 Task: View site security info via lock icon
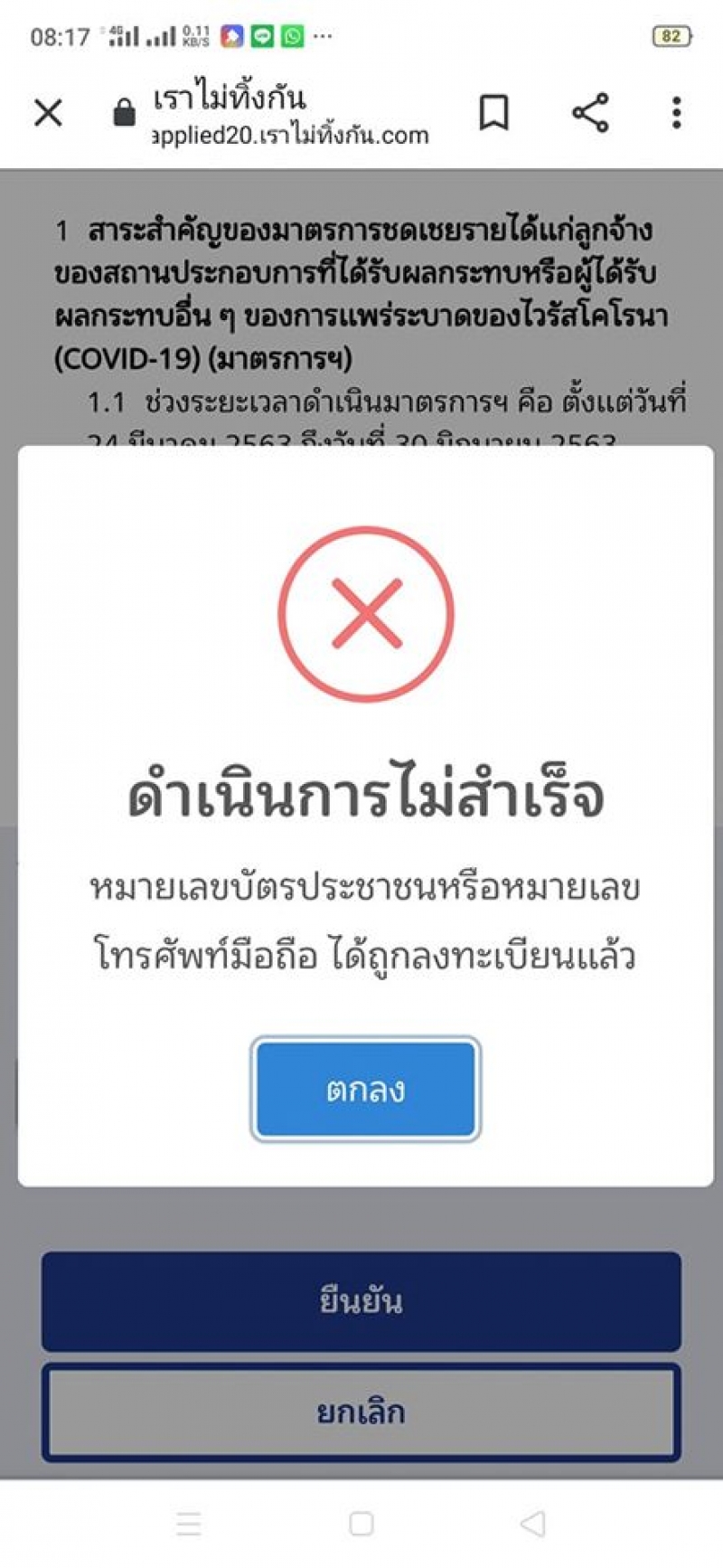124,114
